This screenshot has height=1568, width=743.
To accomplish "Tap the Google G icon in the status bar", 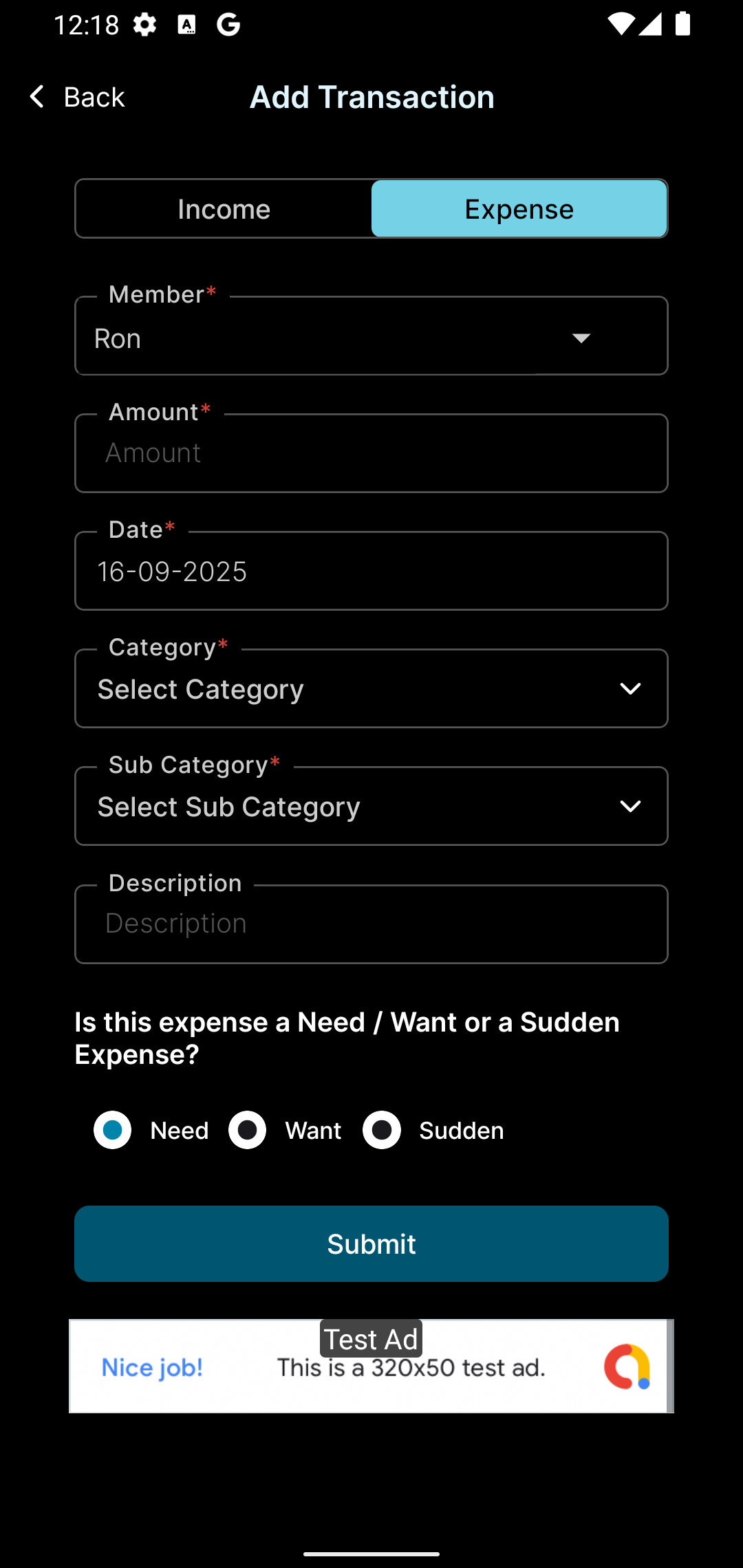I will (x=228, y=25).
